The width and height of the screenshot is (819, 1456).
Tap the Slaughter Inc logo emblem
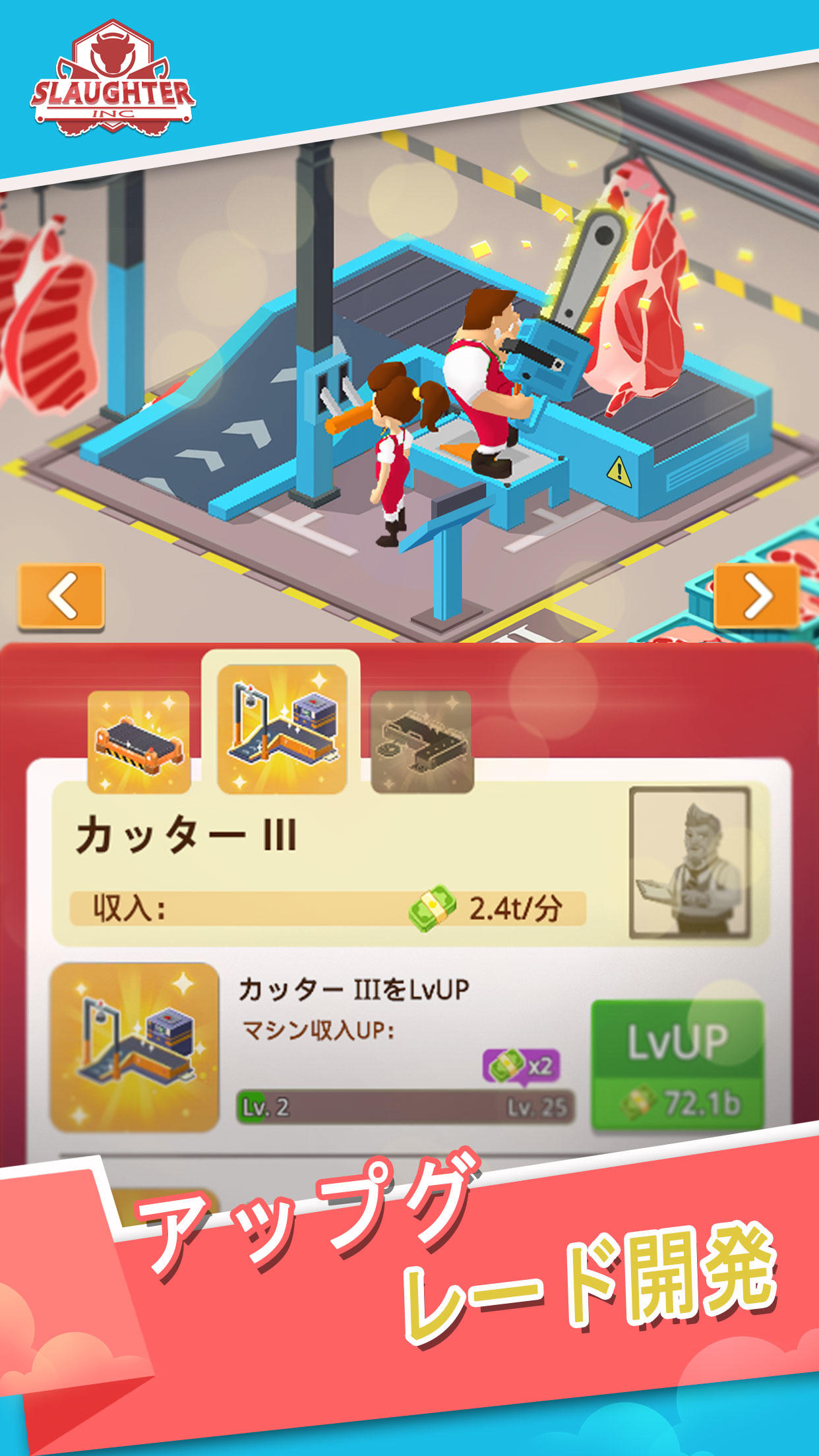[x=113, y=79]
